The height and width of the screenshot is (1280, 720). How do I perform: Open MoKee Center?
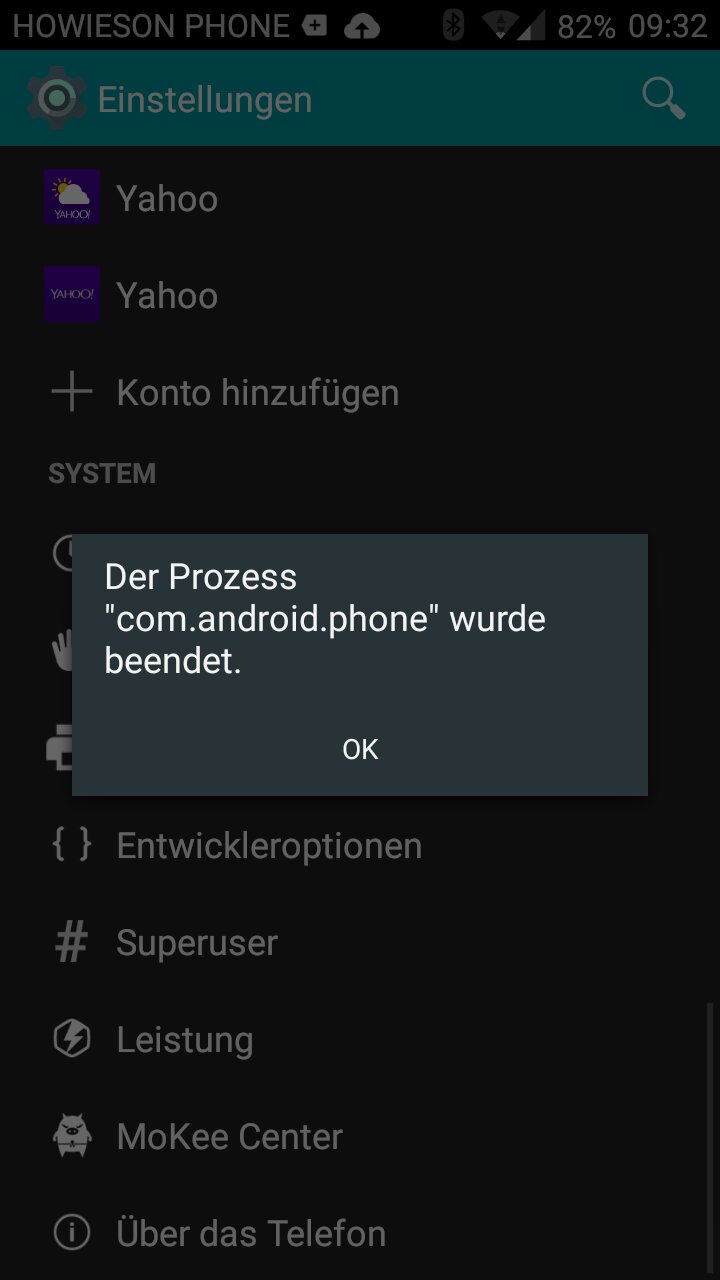click(x=360, y=1136)
